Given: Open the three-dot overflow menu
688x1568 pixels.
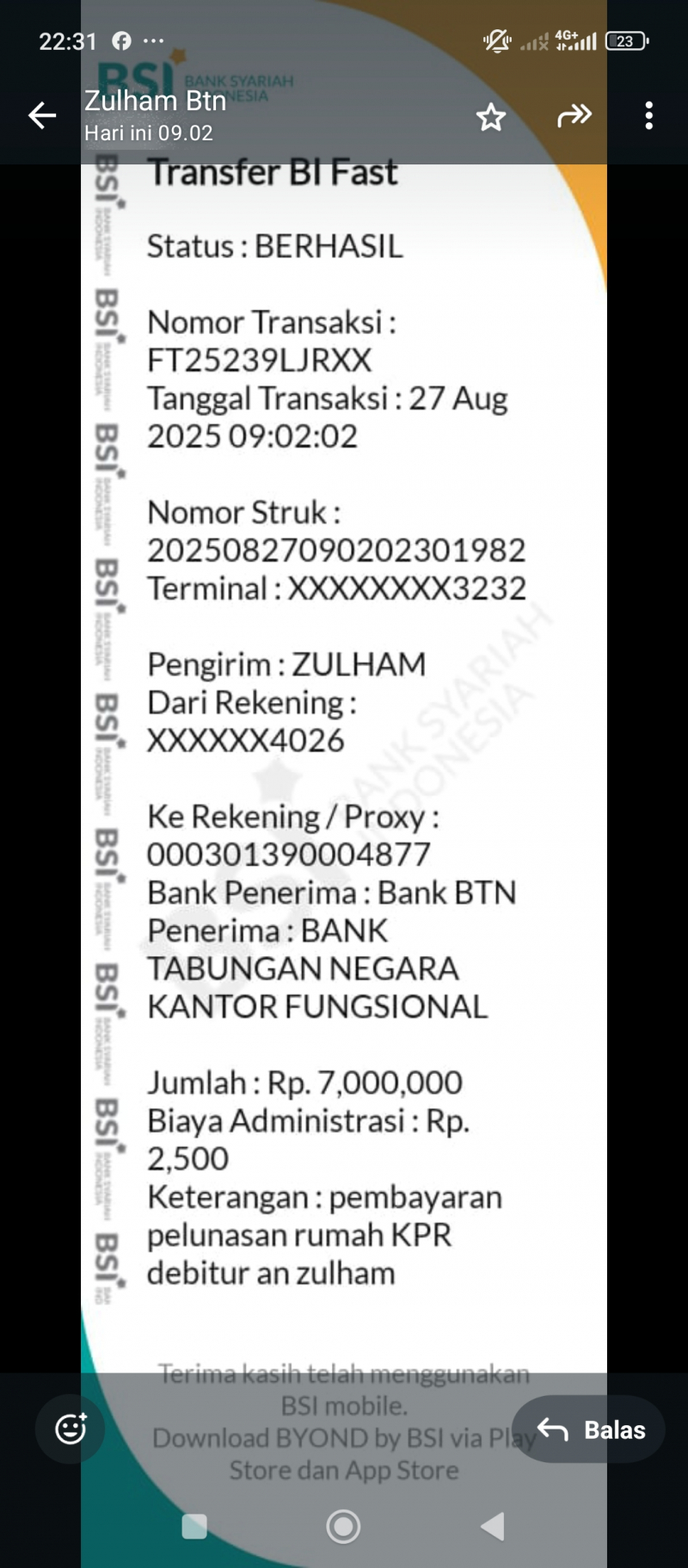Looking at the screenshot, I should 648,115.
